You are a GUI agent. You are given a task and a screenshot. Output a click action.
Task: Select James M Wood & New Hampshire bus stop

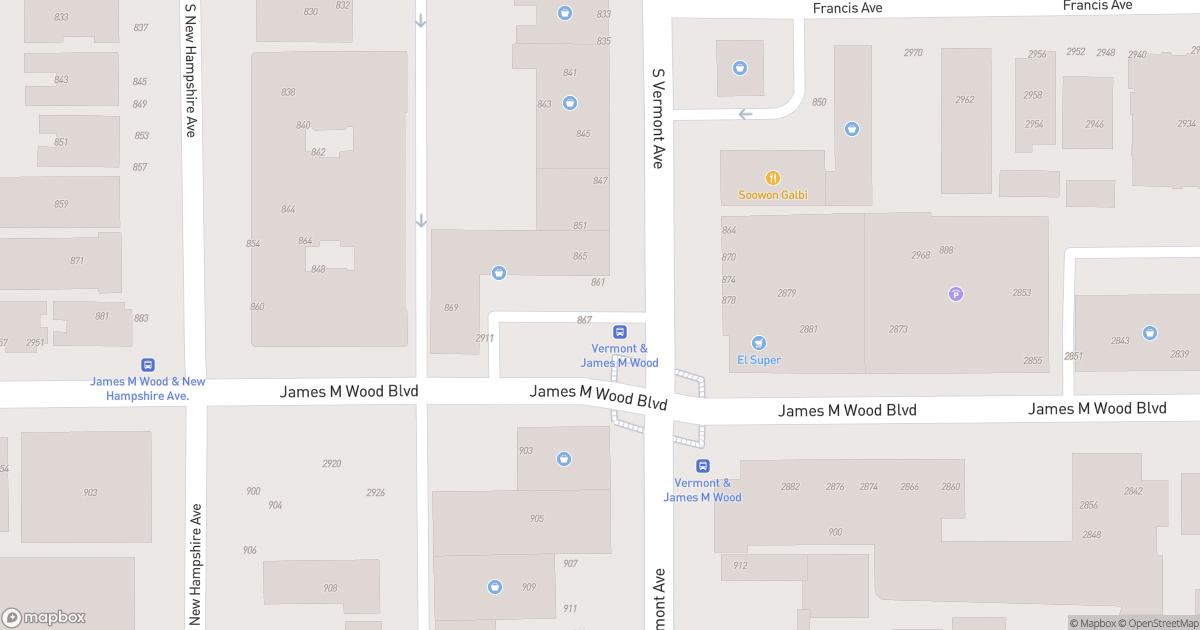[148, 366]
